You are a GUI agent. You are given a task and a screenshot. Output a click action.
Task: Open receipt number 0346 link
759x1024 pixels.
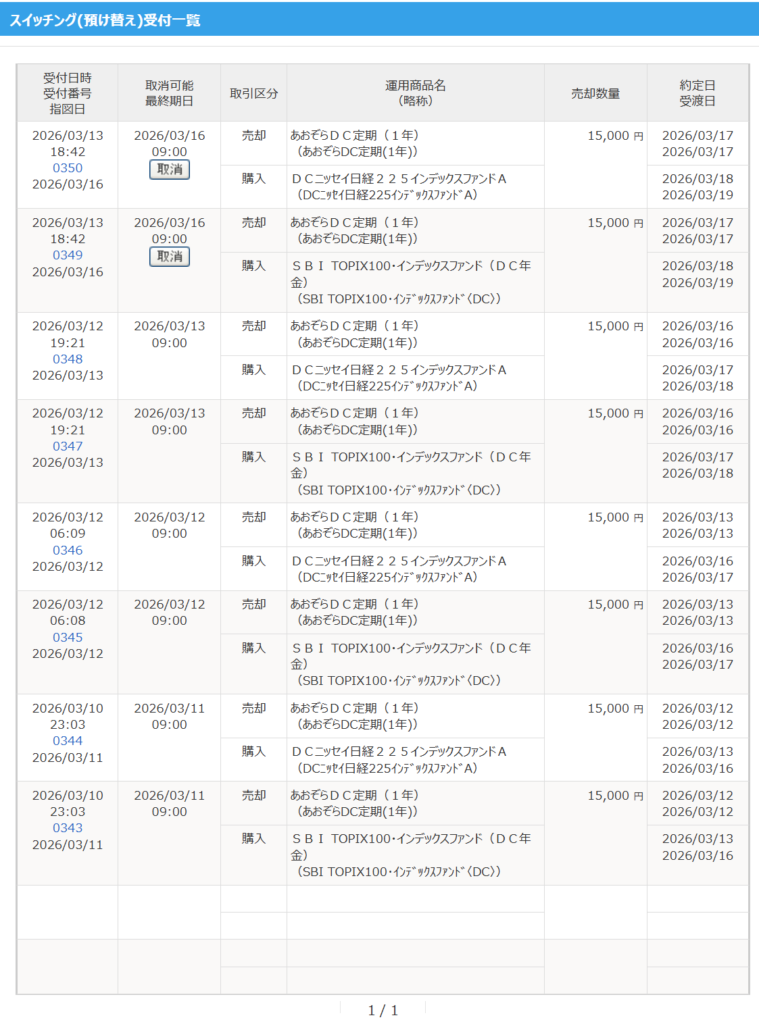[67, 550]
